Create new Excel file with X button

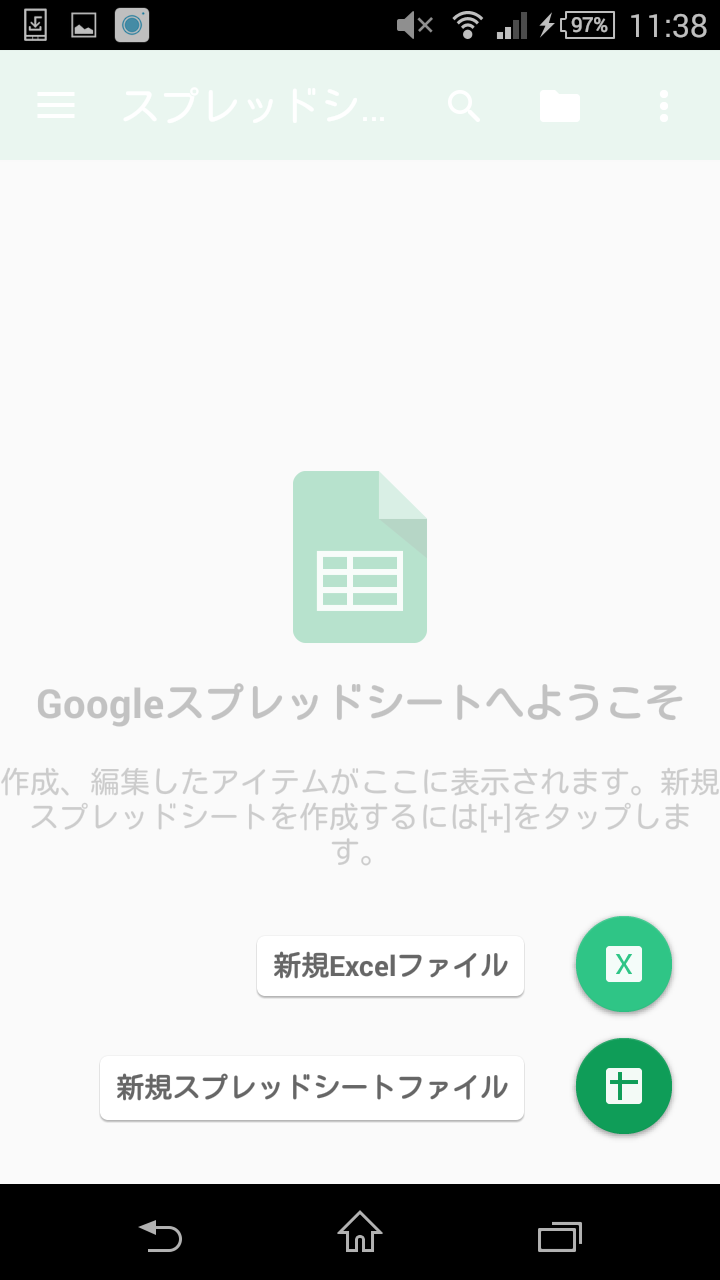624,964
